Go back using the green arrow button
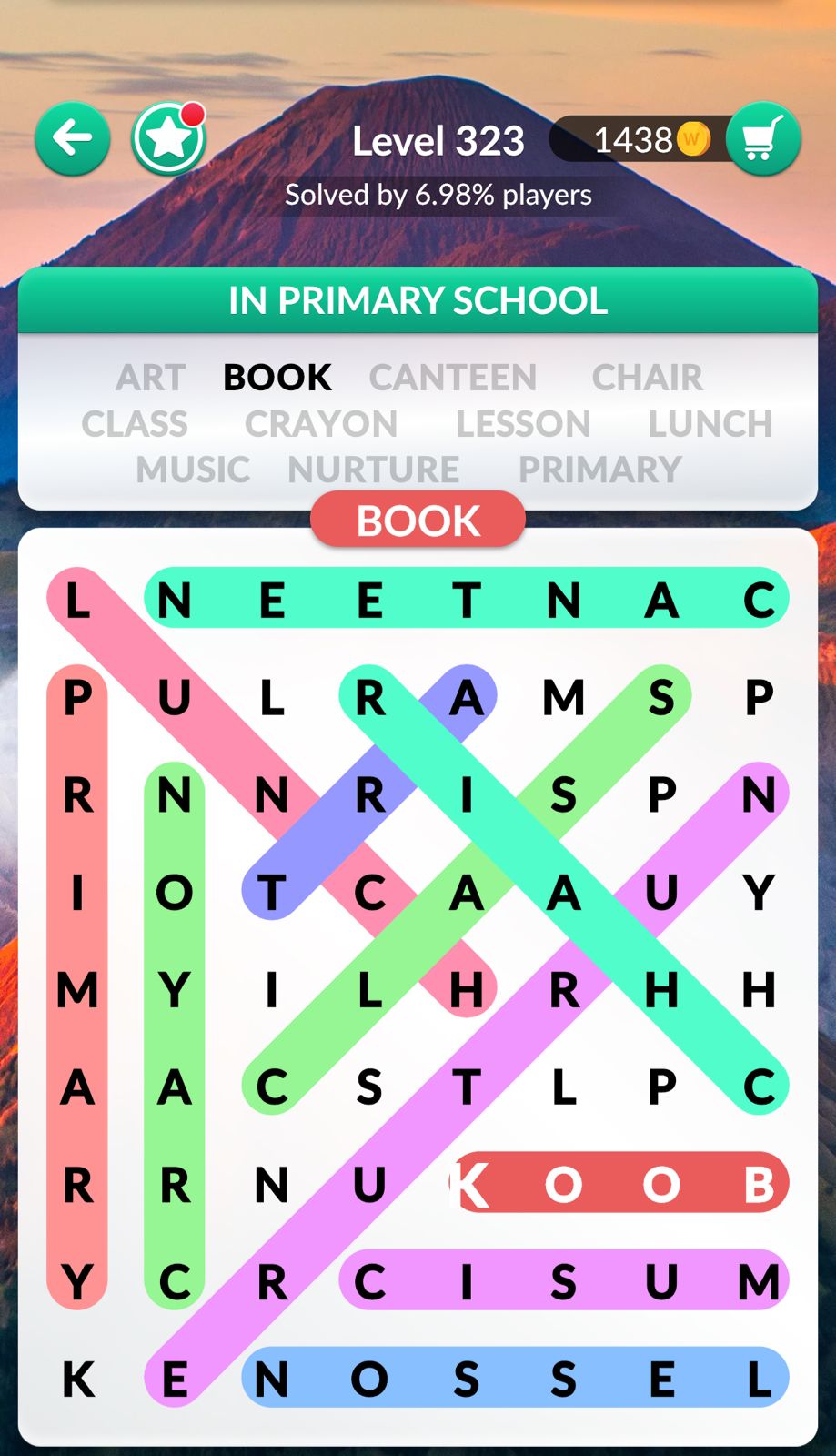The width and height of the screenshot is (836, 1456). [73, 139]
